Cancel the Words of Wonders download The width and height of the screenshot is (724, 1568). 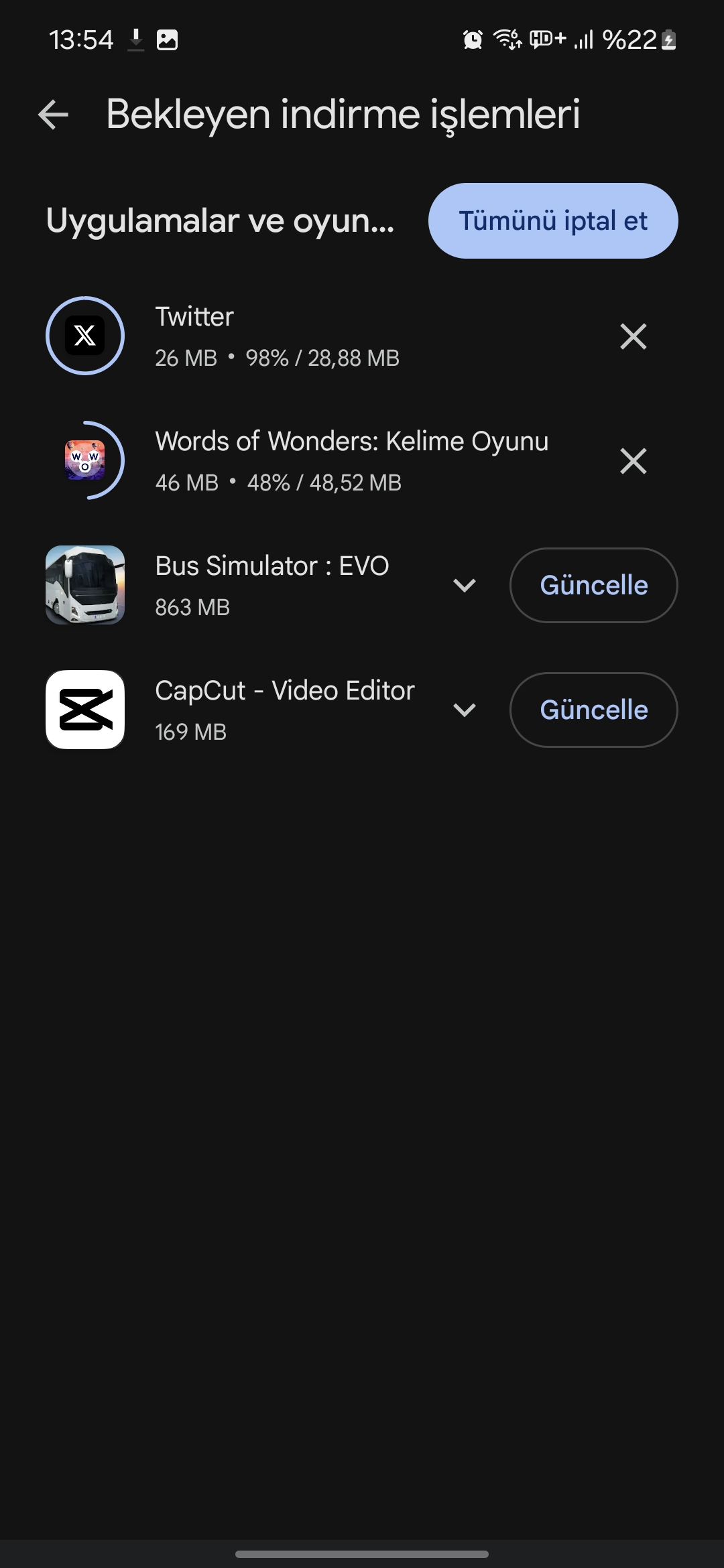[x=633, y=461]
